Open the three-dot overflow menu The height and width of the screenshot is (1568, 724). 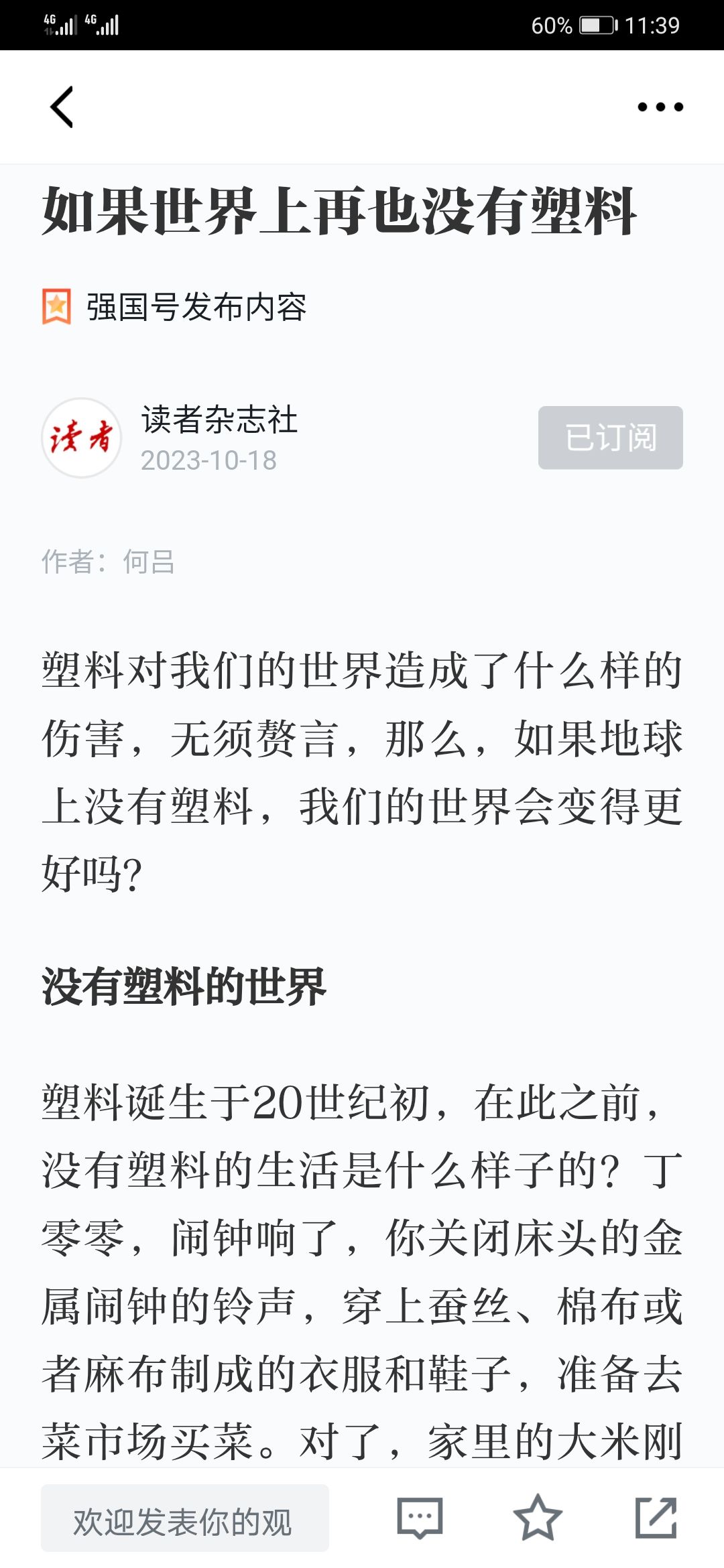coord(660,107)
